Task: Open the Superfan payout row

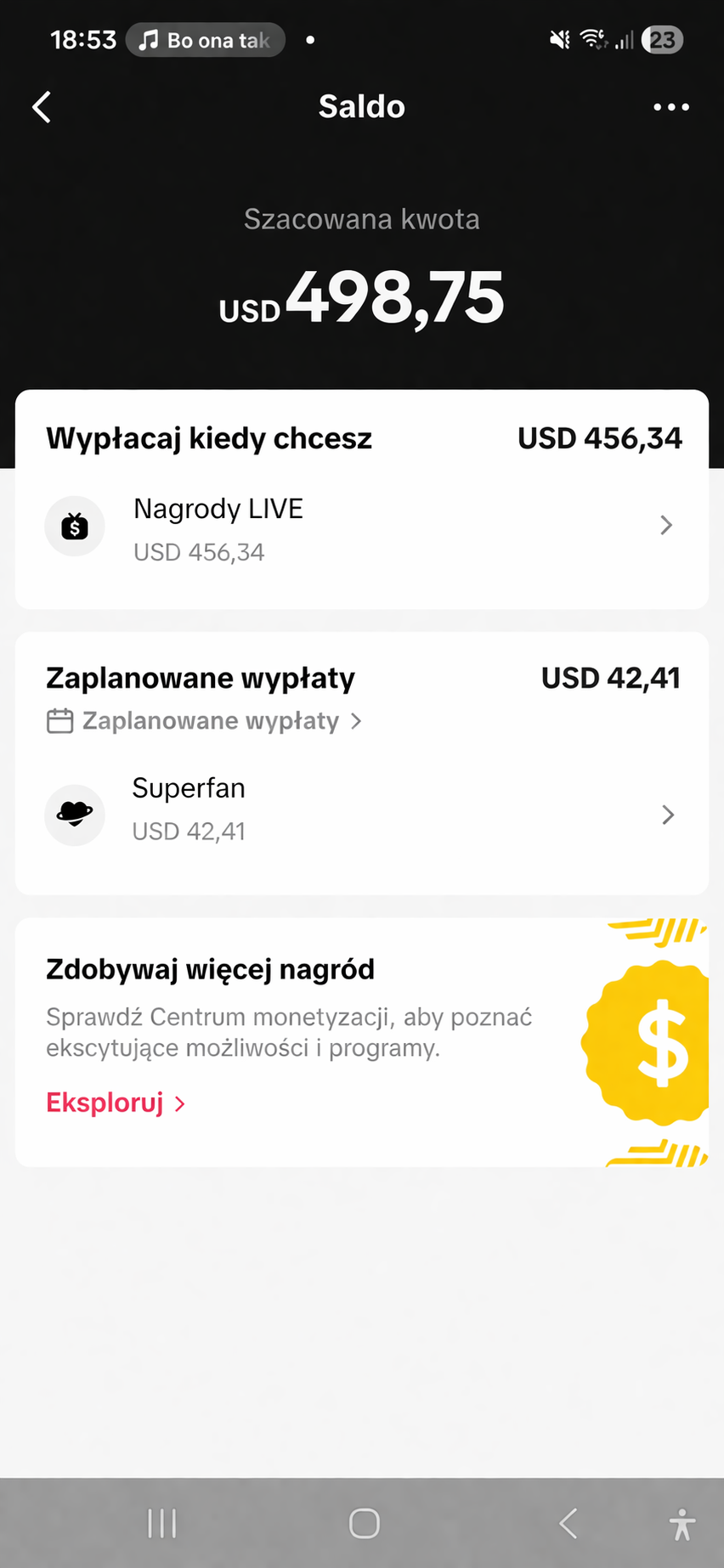Action: [x=361, y=813]
